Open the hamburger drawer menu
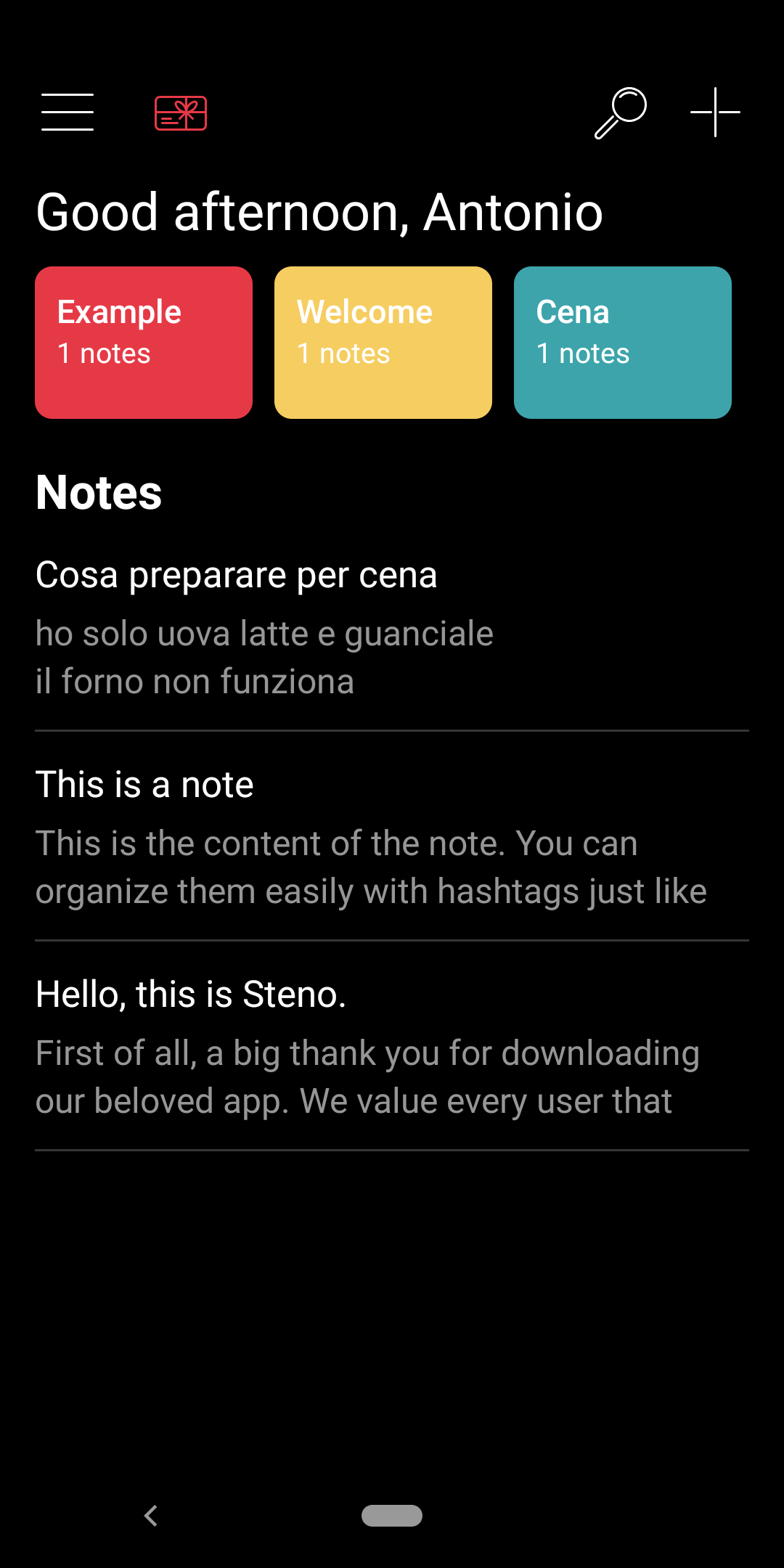The width and height of the screenshot is (784, 1568). tap(68, 113)
